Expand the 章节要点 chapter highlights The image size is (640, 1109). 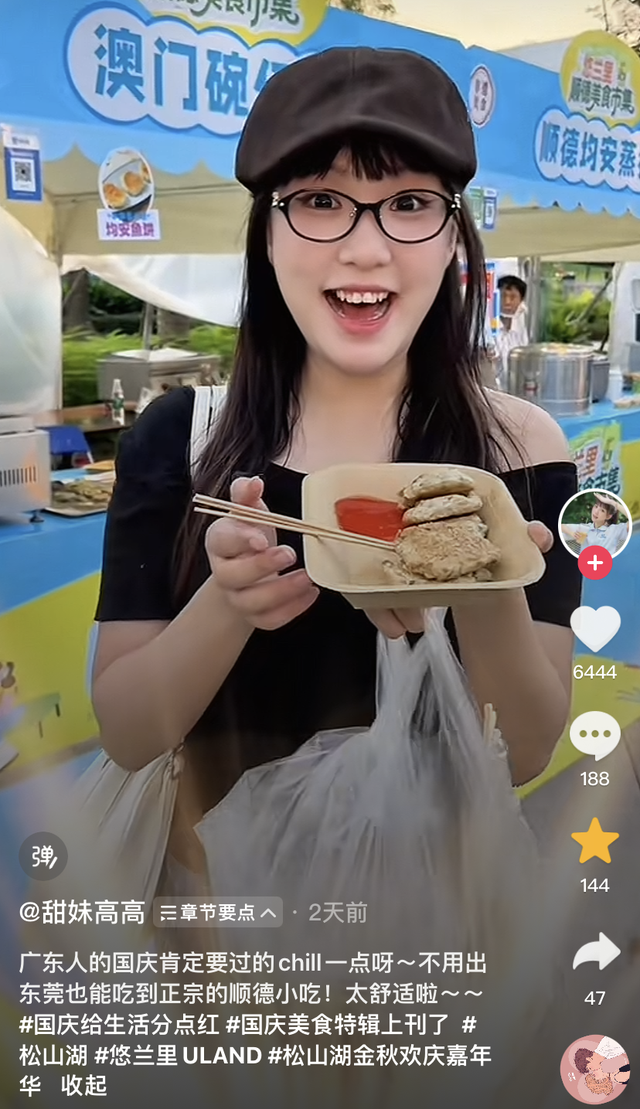219,912
